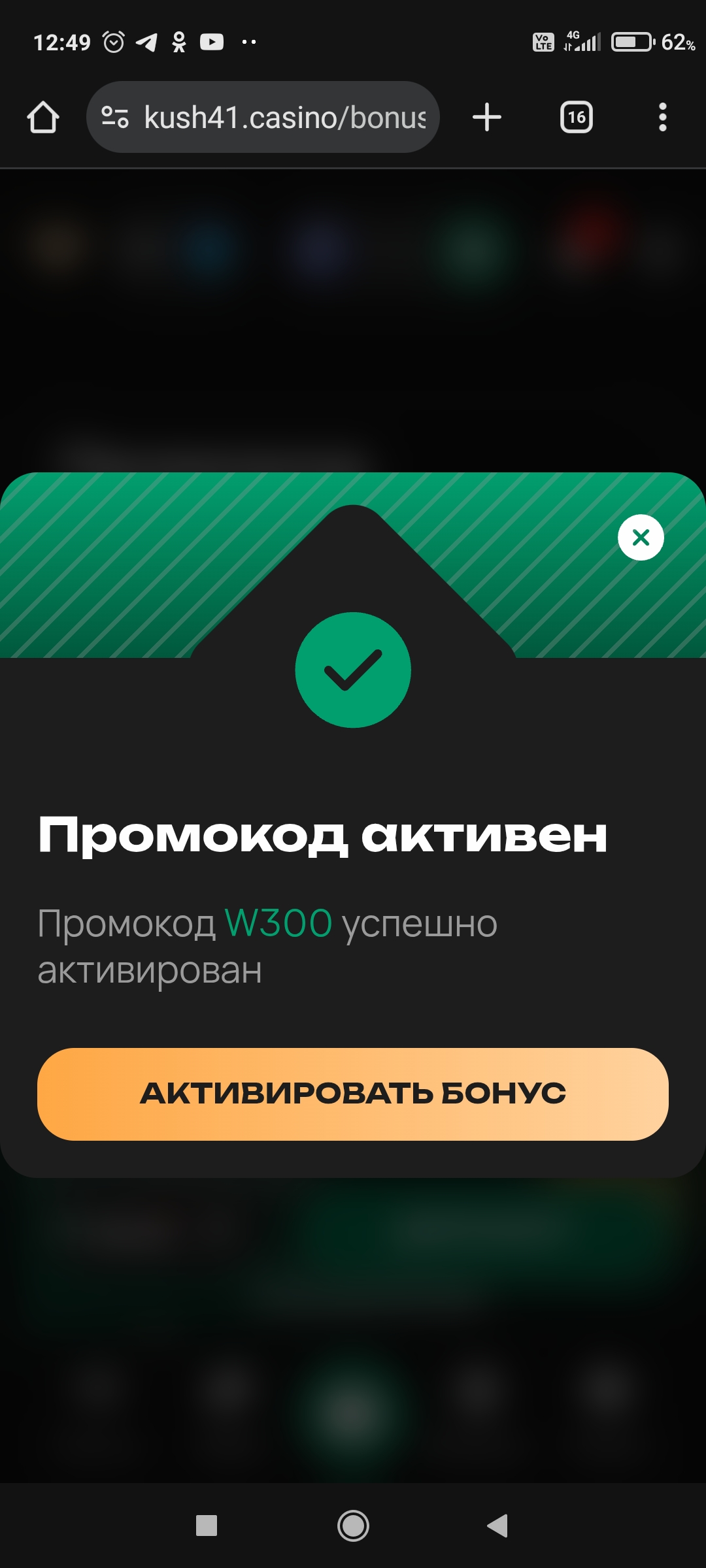Screen dimensions: 706x1568
Task: Open the browser overflow menu
Action: 662,118
